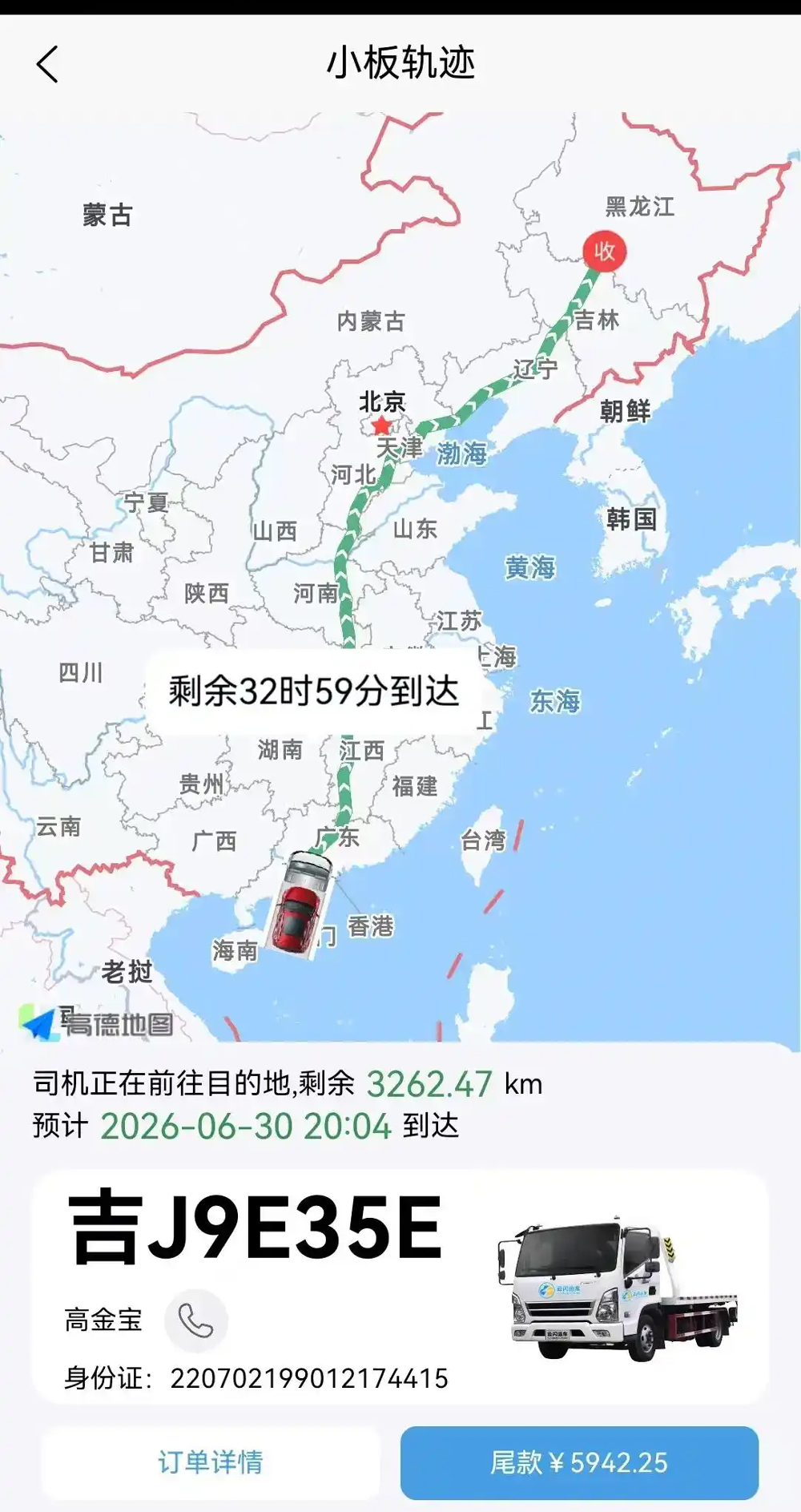The image size is (801, 1512).
Task: Open 订单详情 order details
Action: click(211, 1462)
